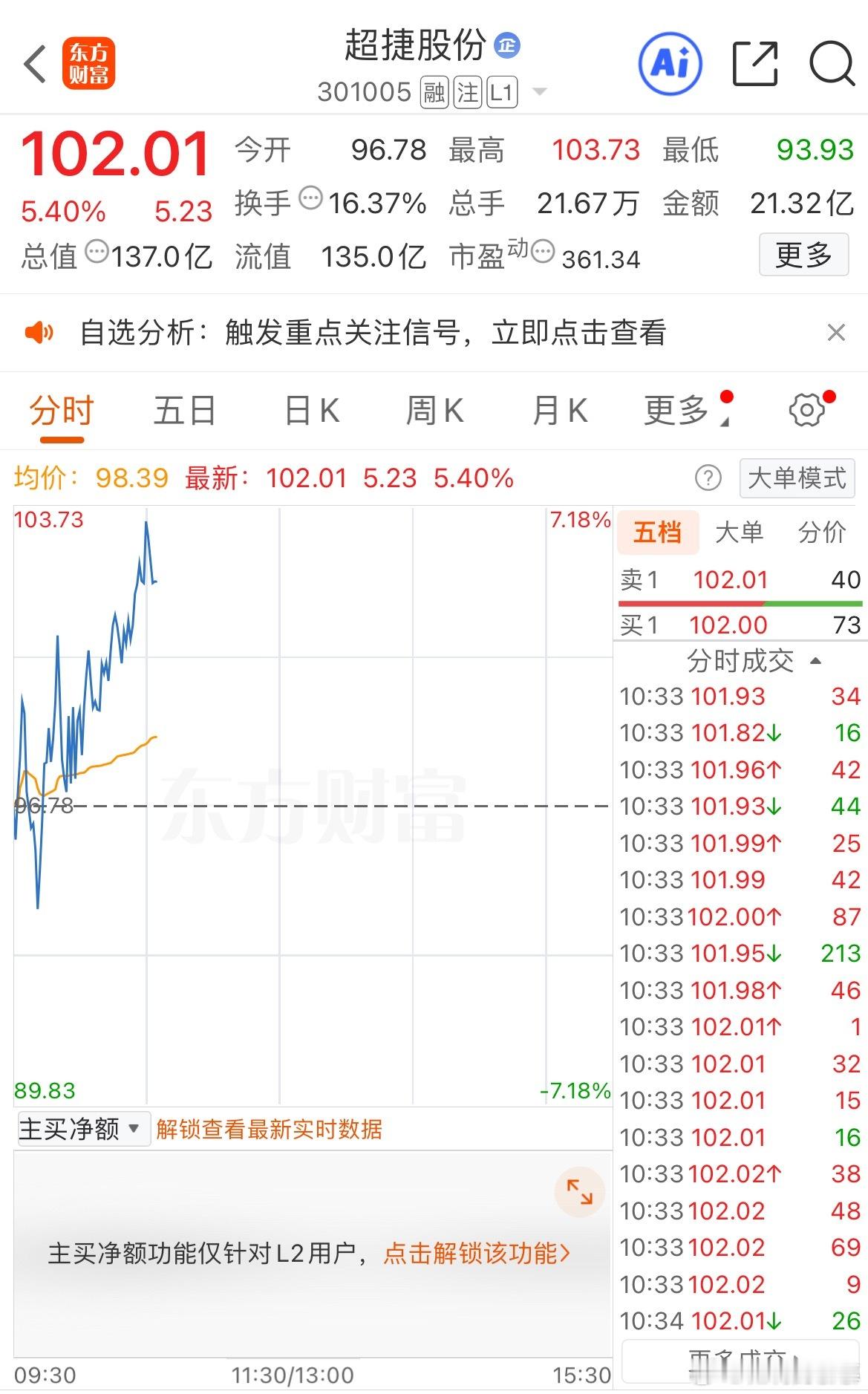Click the back arrow to return

tap(35, 64)
